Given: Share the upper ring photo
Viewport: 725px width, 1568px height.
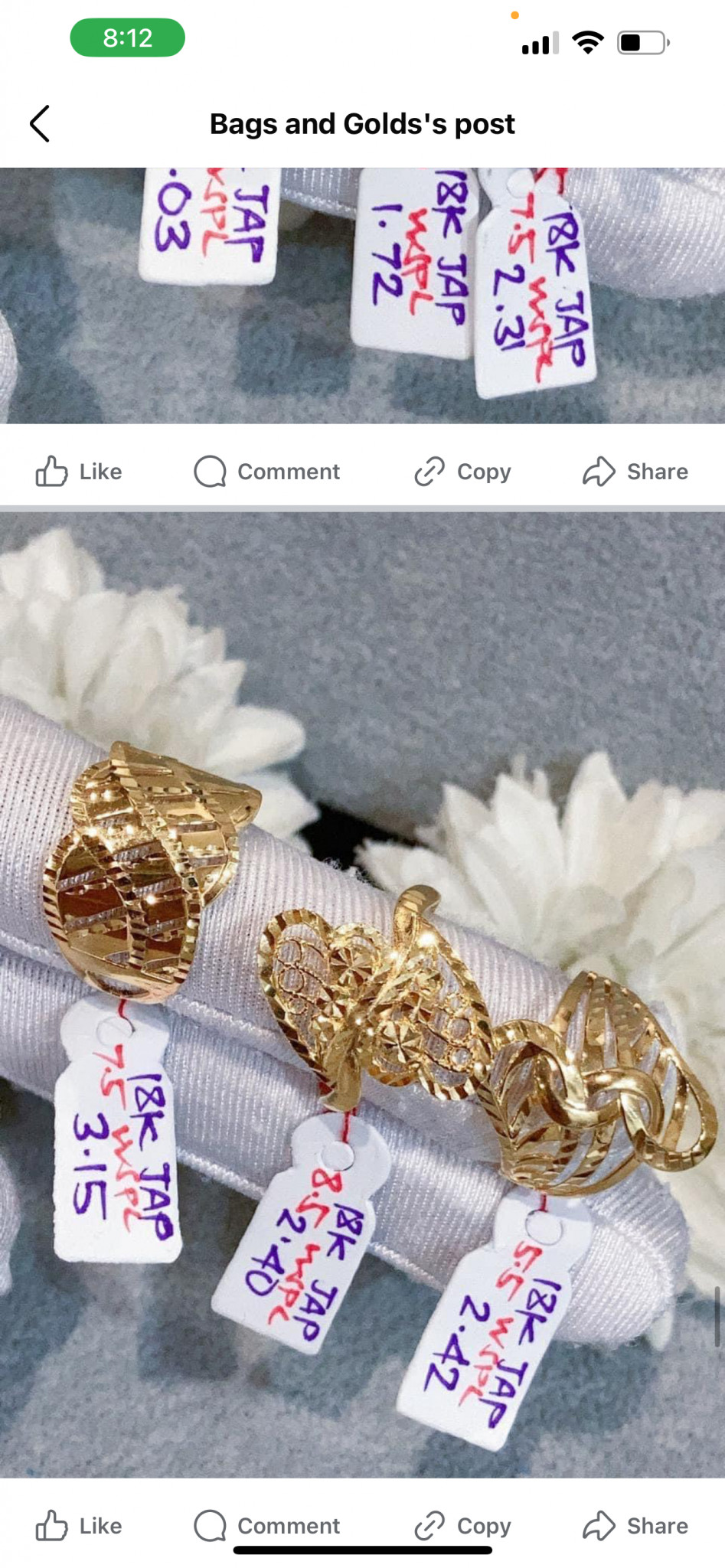Looking at the screenshot, I should [x=635, y=472].
